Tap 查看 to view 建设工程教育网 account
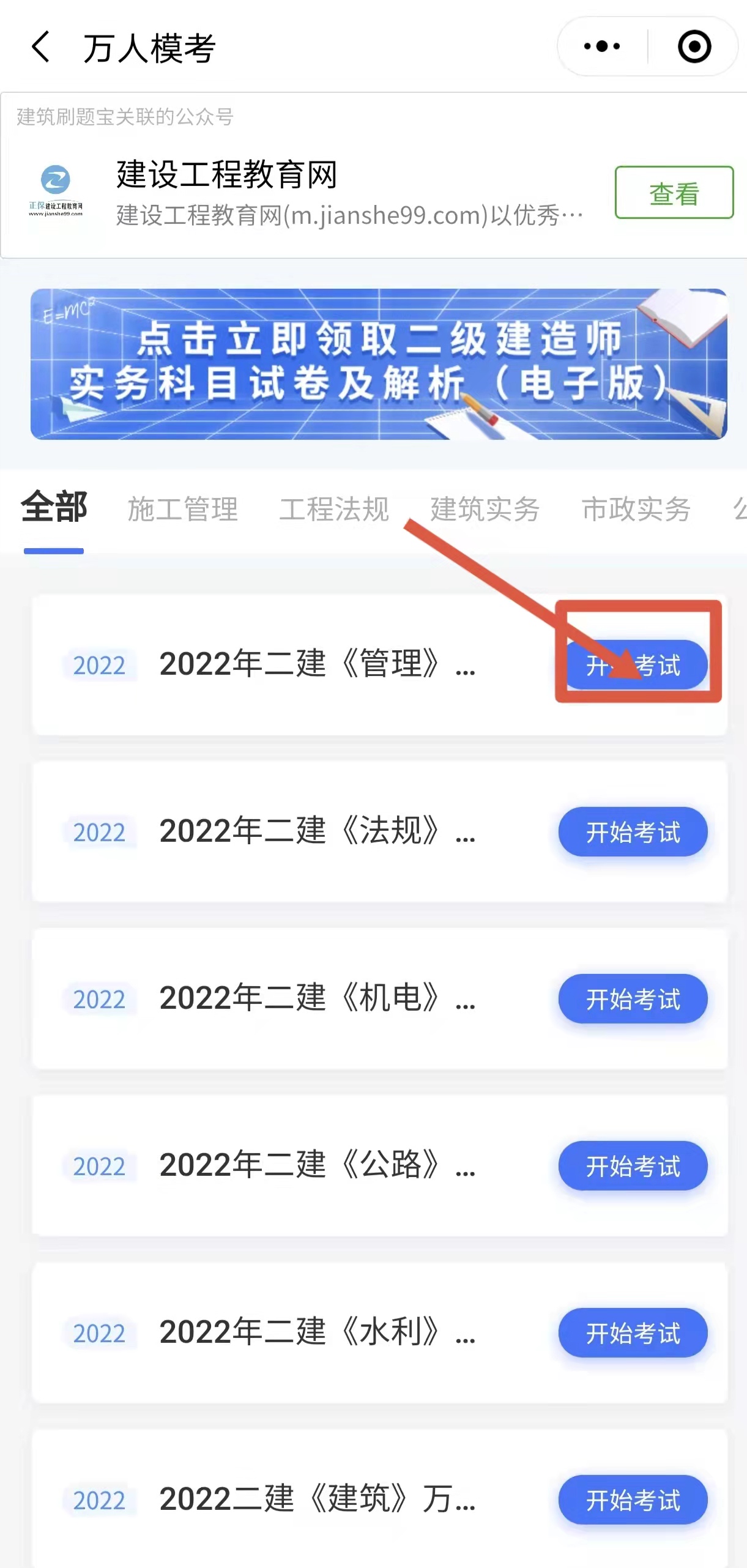This screenshot has width=747, height=1568. [x=674, y=193]
